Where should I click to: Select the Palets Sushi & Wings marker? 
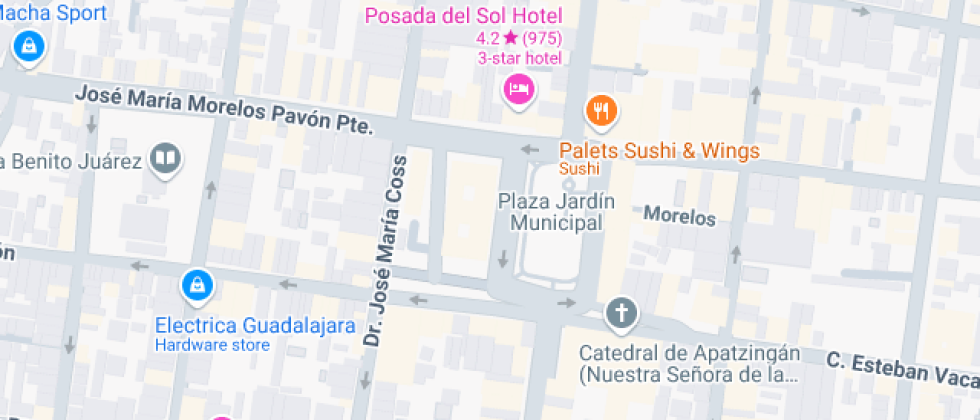pos(601,113)
